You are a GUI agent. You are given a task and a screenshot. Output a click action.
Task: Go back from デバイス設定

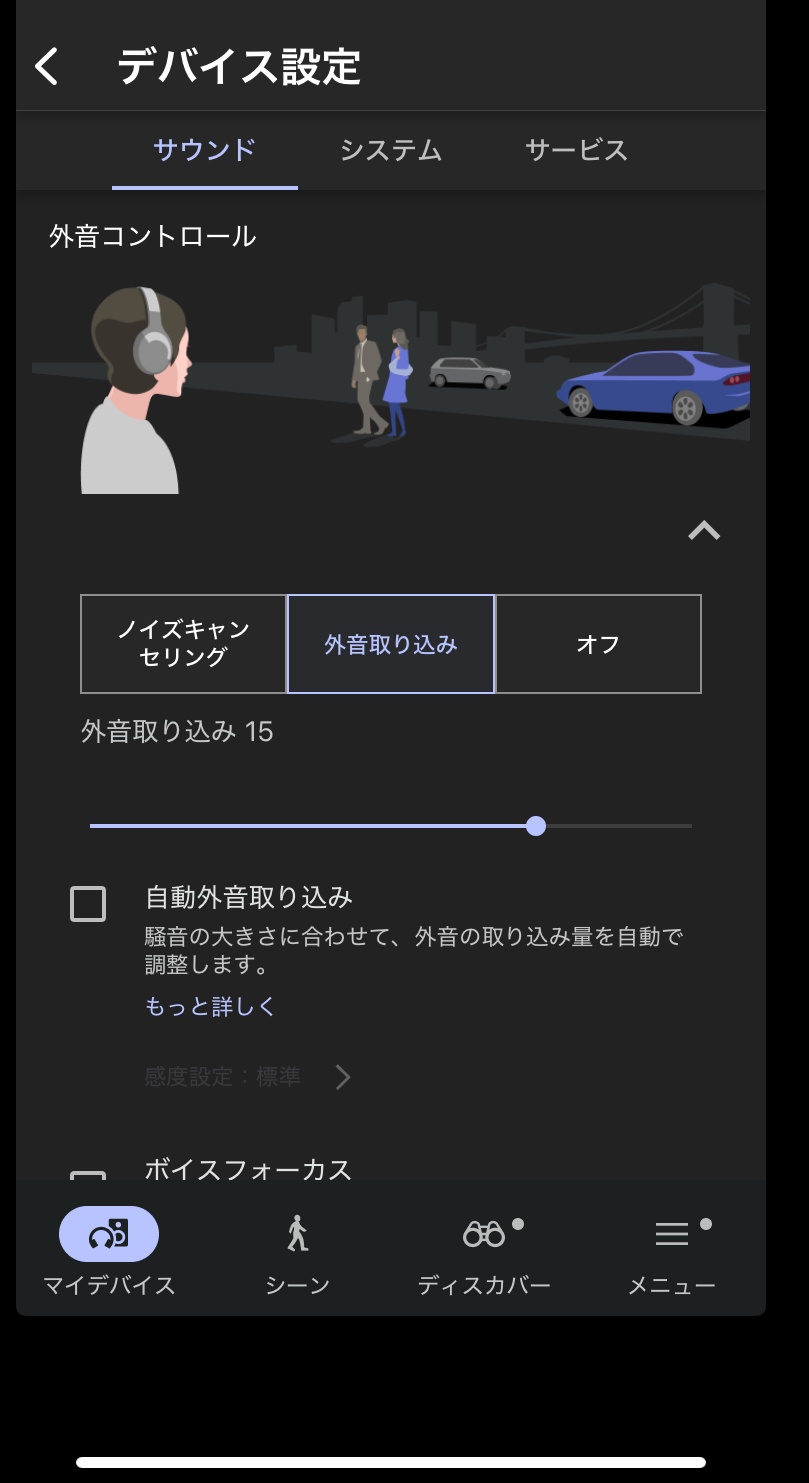point(47,67)
